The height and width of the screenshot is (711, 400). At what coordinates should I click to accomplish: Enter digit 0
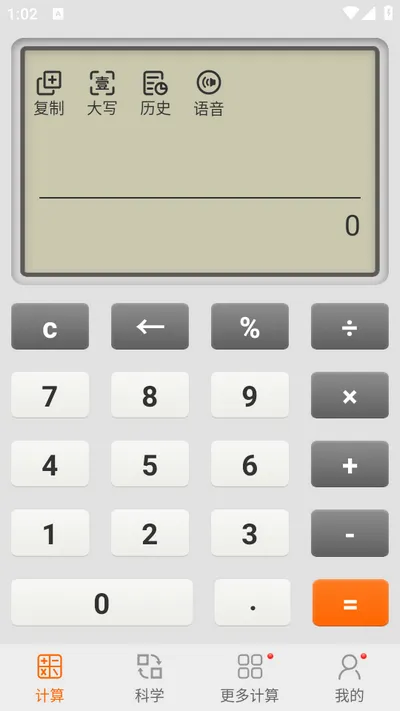coord(102,603)
